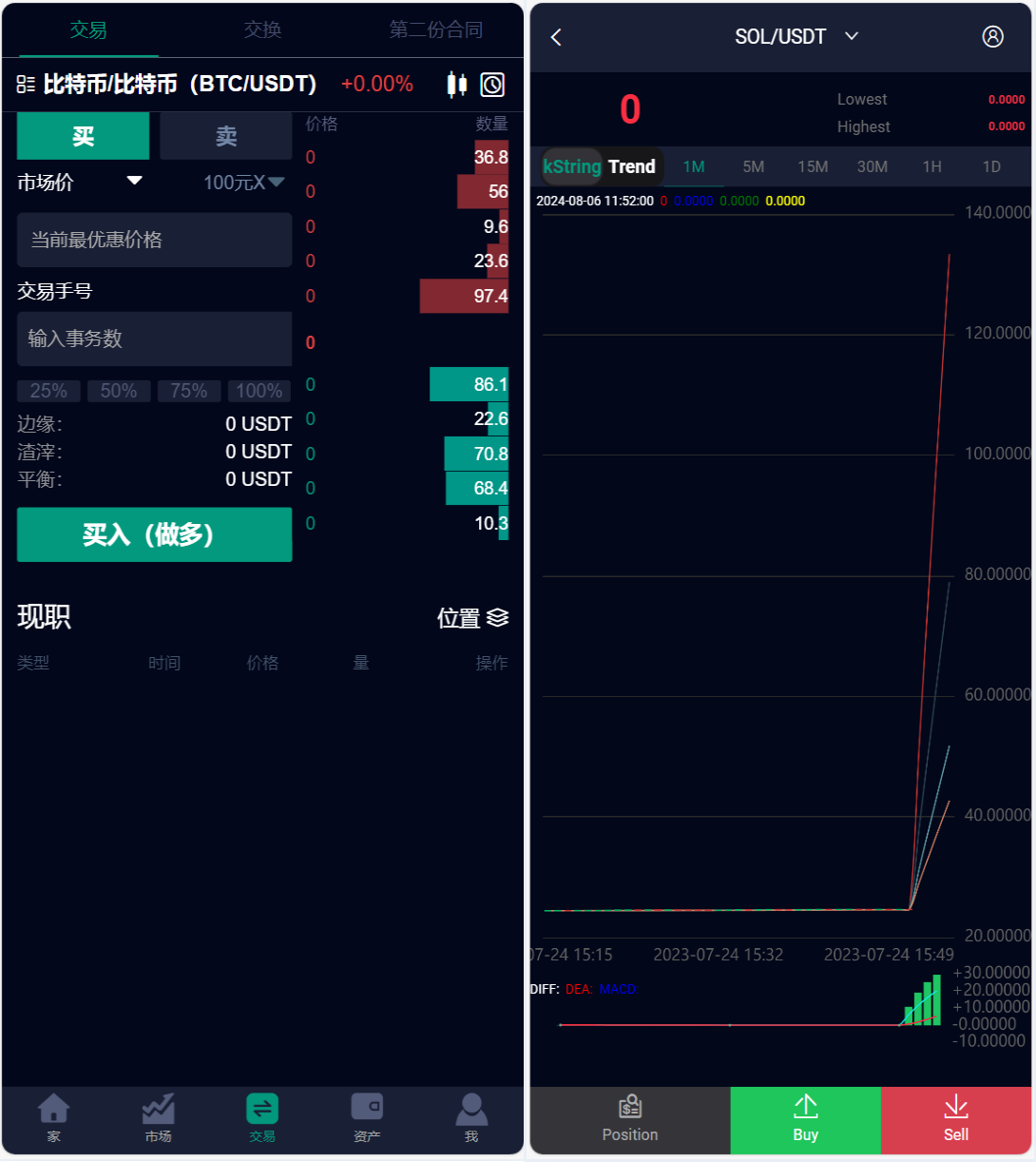The height and width of the screenshot is (1162, 1036).
Task: Select the 买 buy side toggle
Action: coord(83,136)
